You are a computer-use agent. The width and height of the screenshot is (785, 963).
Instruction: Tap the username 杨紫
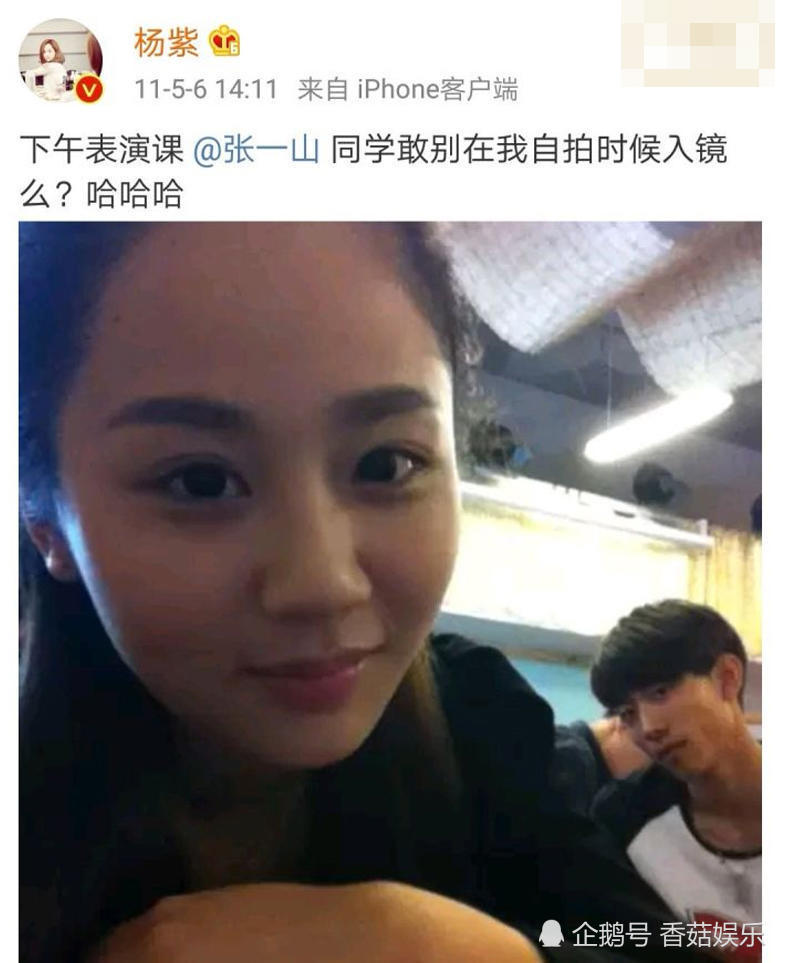[x=166, y=42]
